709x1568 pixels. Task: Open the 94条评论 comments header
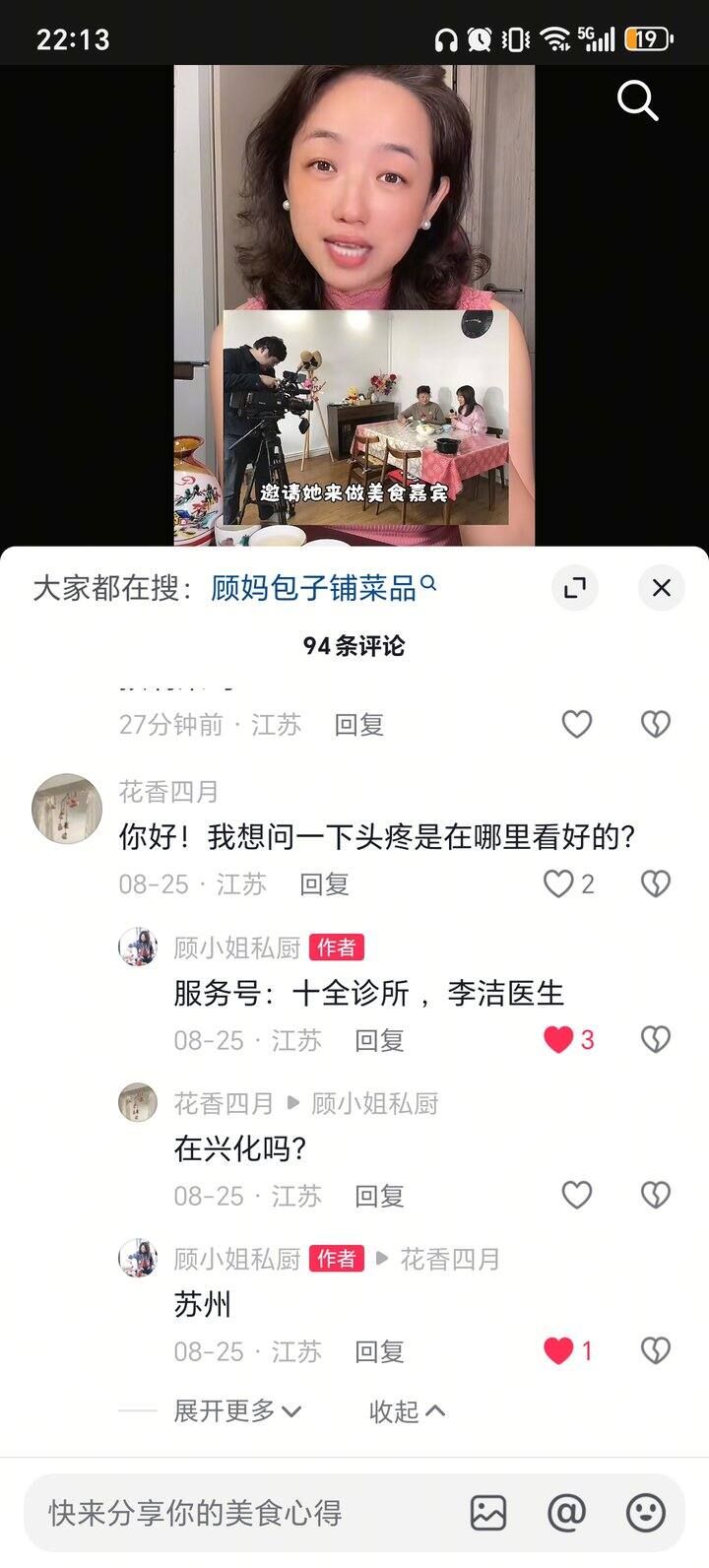(354, 646)
